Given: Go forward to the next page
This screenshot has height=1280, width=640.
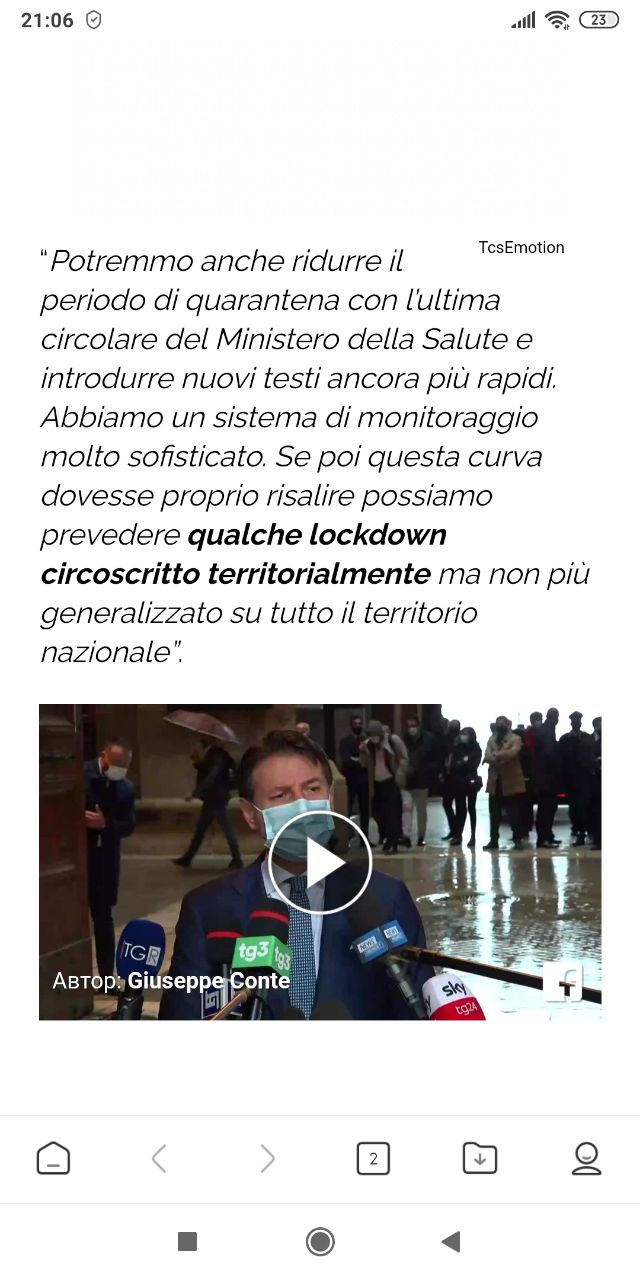Looking at the screenshot, I should point(267,1159).
